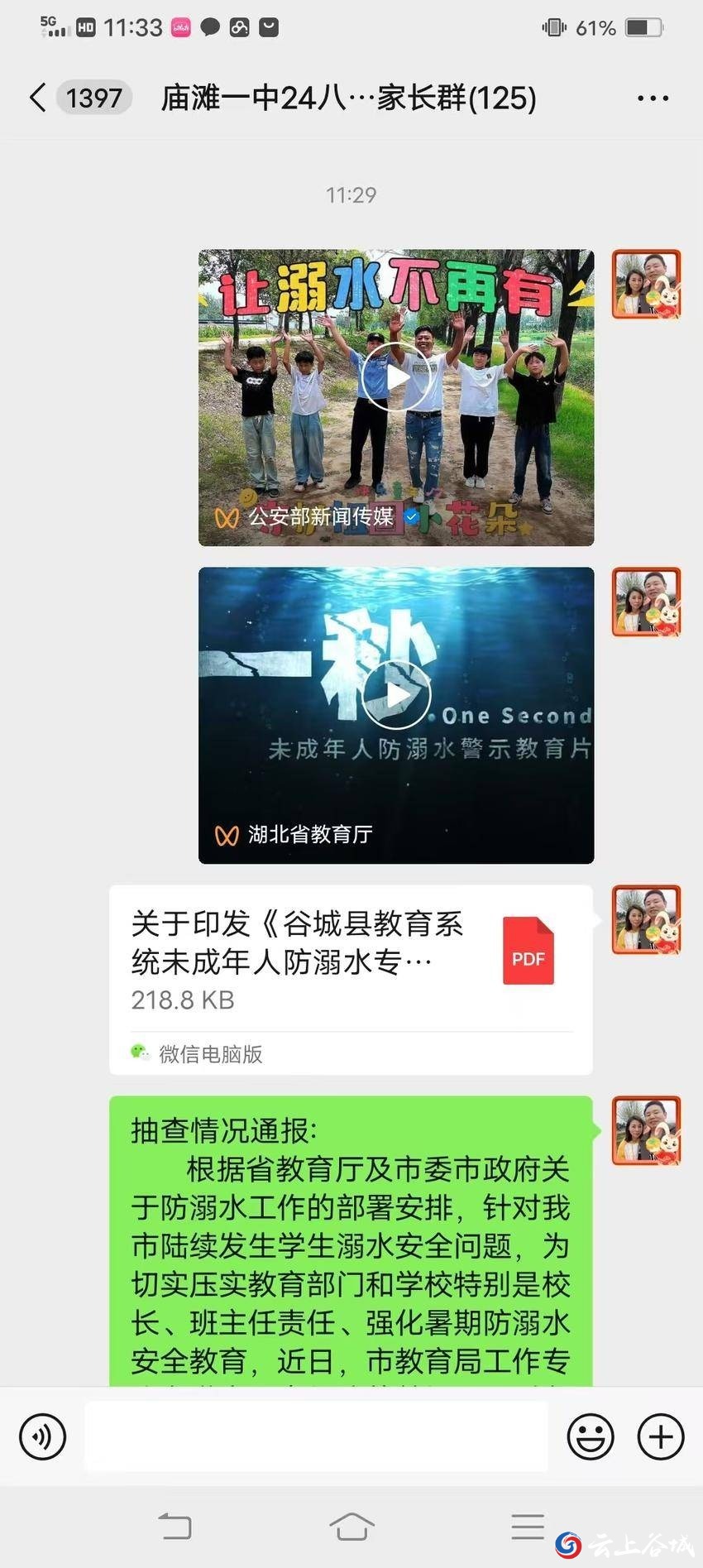View sender's avatar beside the PDF message
Image resolution: width=703 pixels, height=1568 pixels.
pos(646,919)
